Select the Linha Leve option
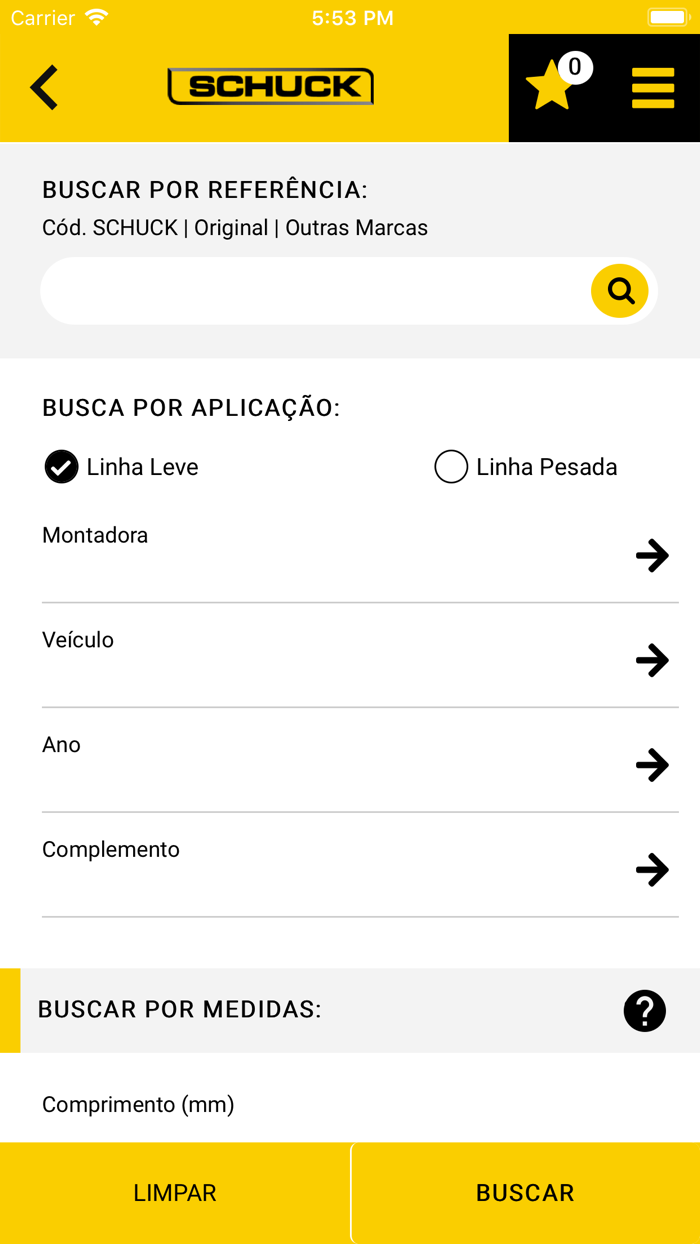Image resolution: width=700 pixels, height=1244 pixels. 122,467
